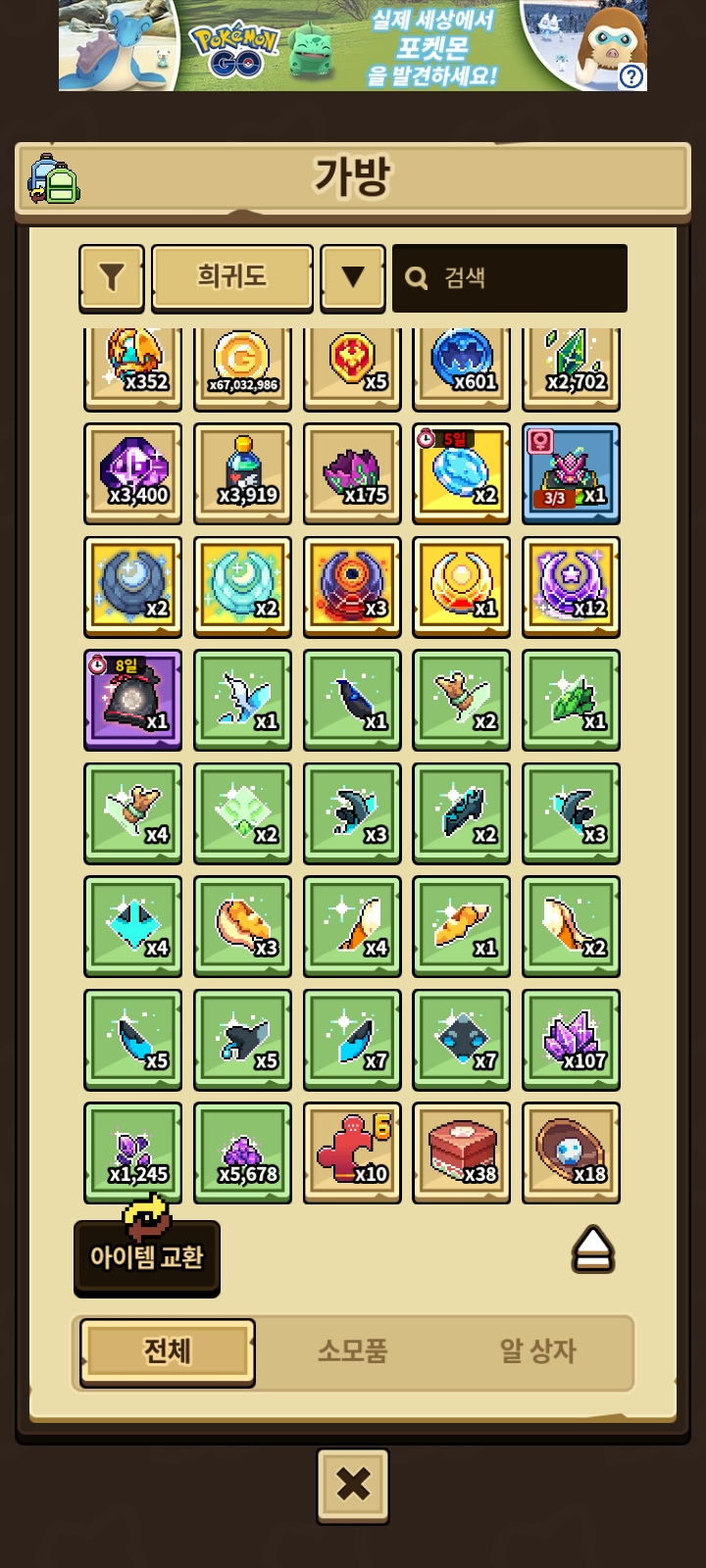Select the purple crystal cluster x107
706x1568 pixels.
(571, 1040)
